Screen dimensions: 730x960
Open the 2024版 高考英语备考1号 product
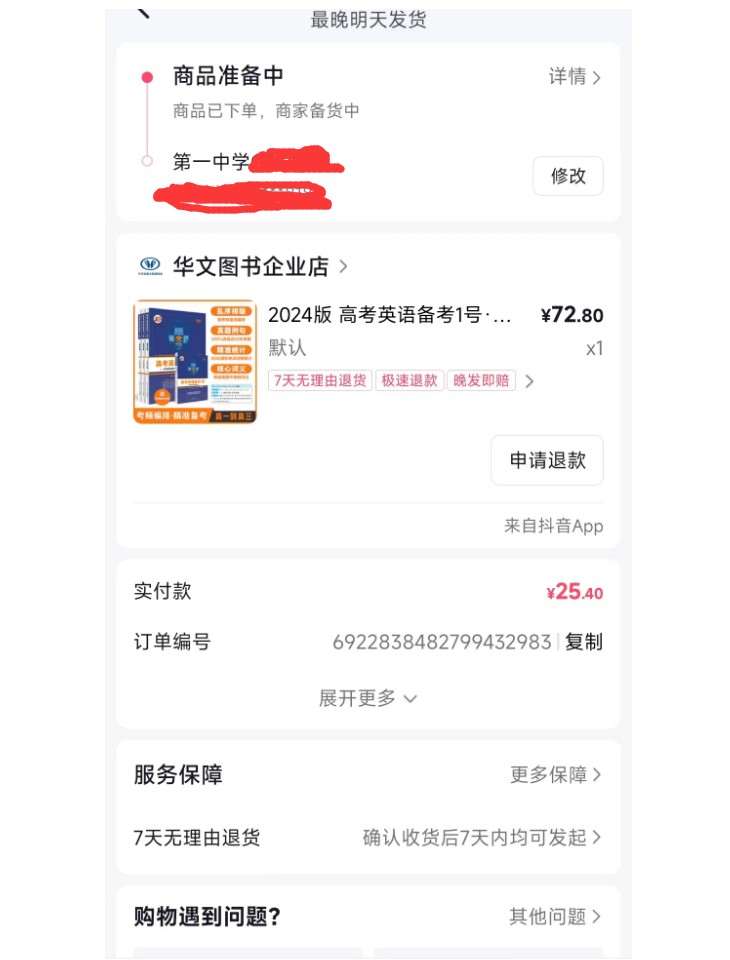click(390, 316)
